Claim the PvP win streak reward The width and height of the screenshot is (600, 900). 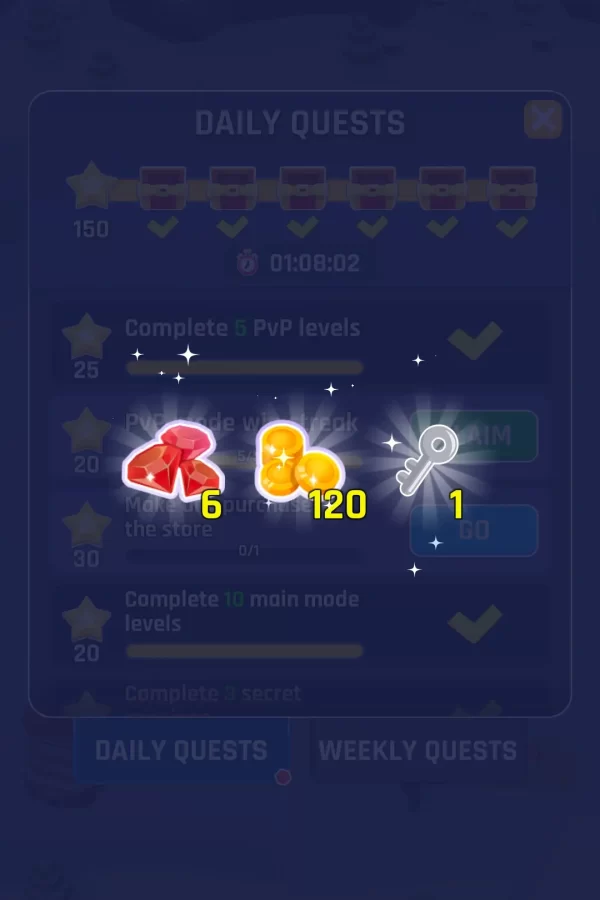pyautogui.click(x=474, y=435)
